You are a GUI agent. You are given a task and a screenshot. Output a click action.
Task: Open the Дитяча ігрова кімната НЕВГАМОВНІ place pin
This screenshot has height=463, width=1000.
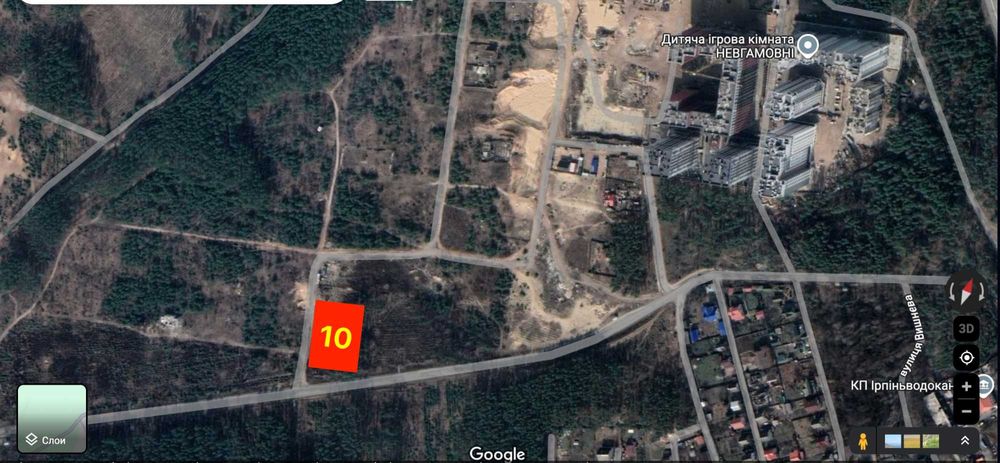[x=812, y=45]
